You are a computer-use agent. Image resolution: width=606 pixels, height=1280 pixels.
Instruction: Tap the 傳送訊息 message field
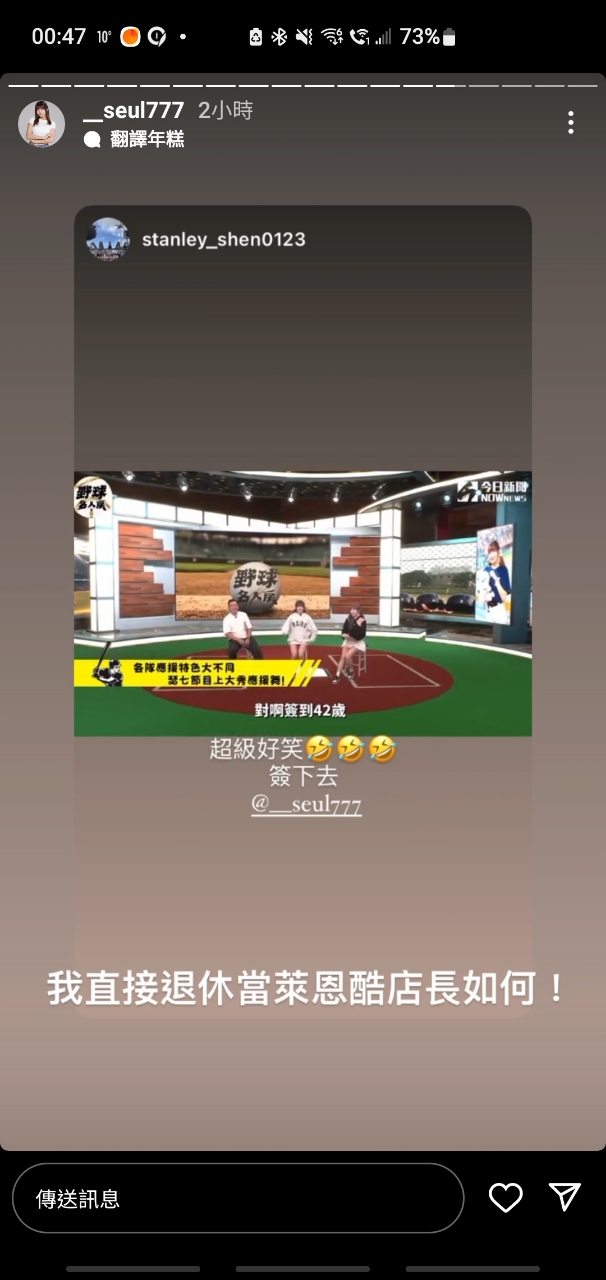pos(238,1198)
